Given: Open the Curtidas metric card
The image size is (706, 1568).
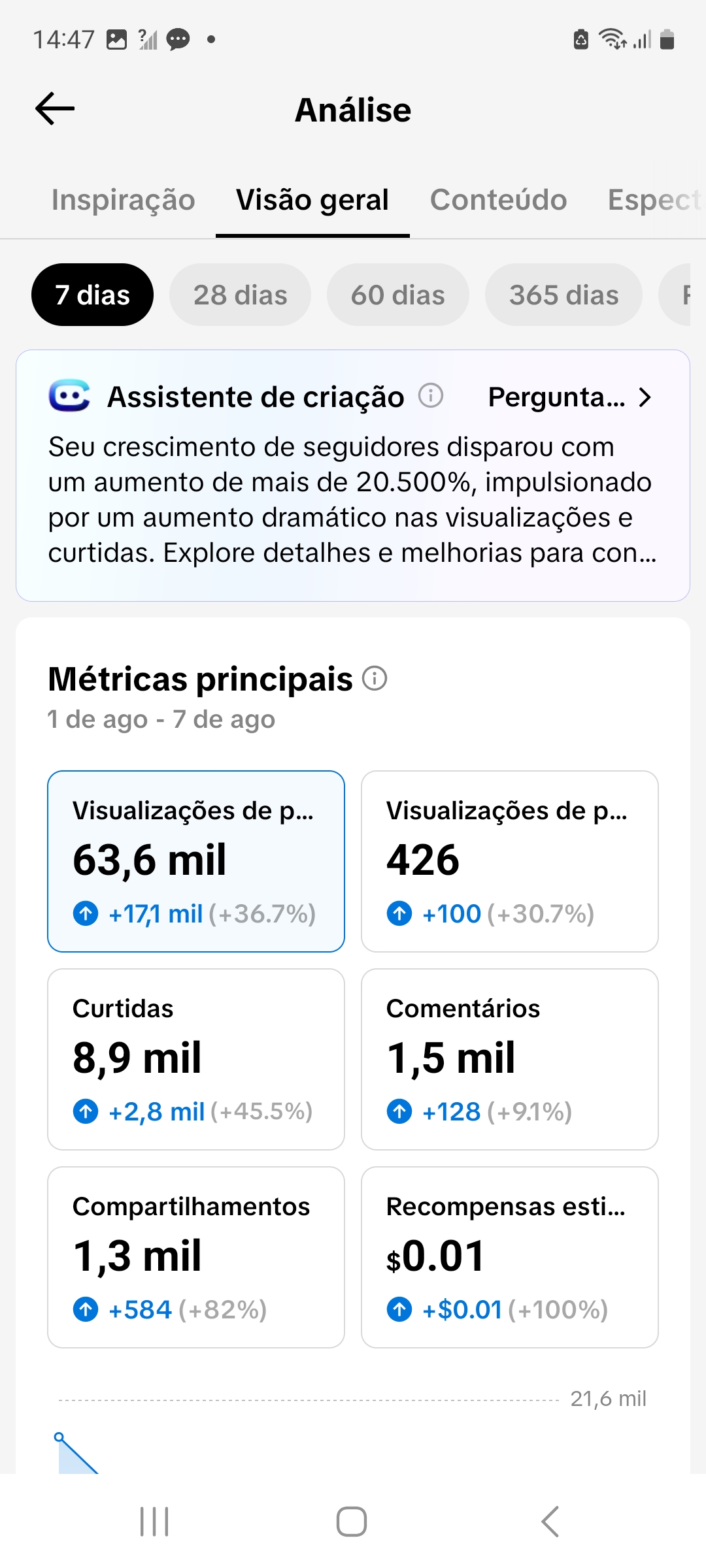Looking at the screenshot, I should coord(196,1059).
